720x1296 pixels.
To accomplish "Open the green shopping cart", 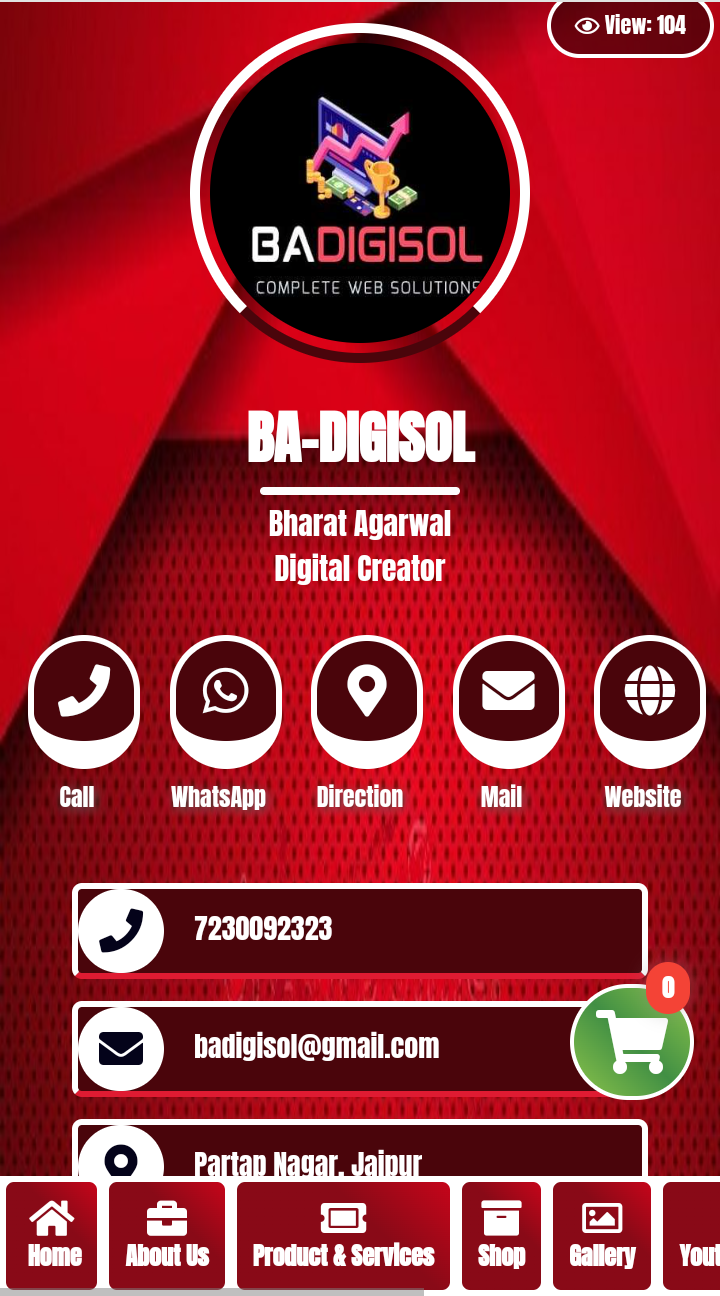I will coord(632,1042).
